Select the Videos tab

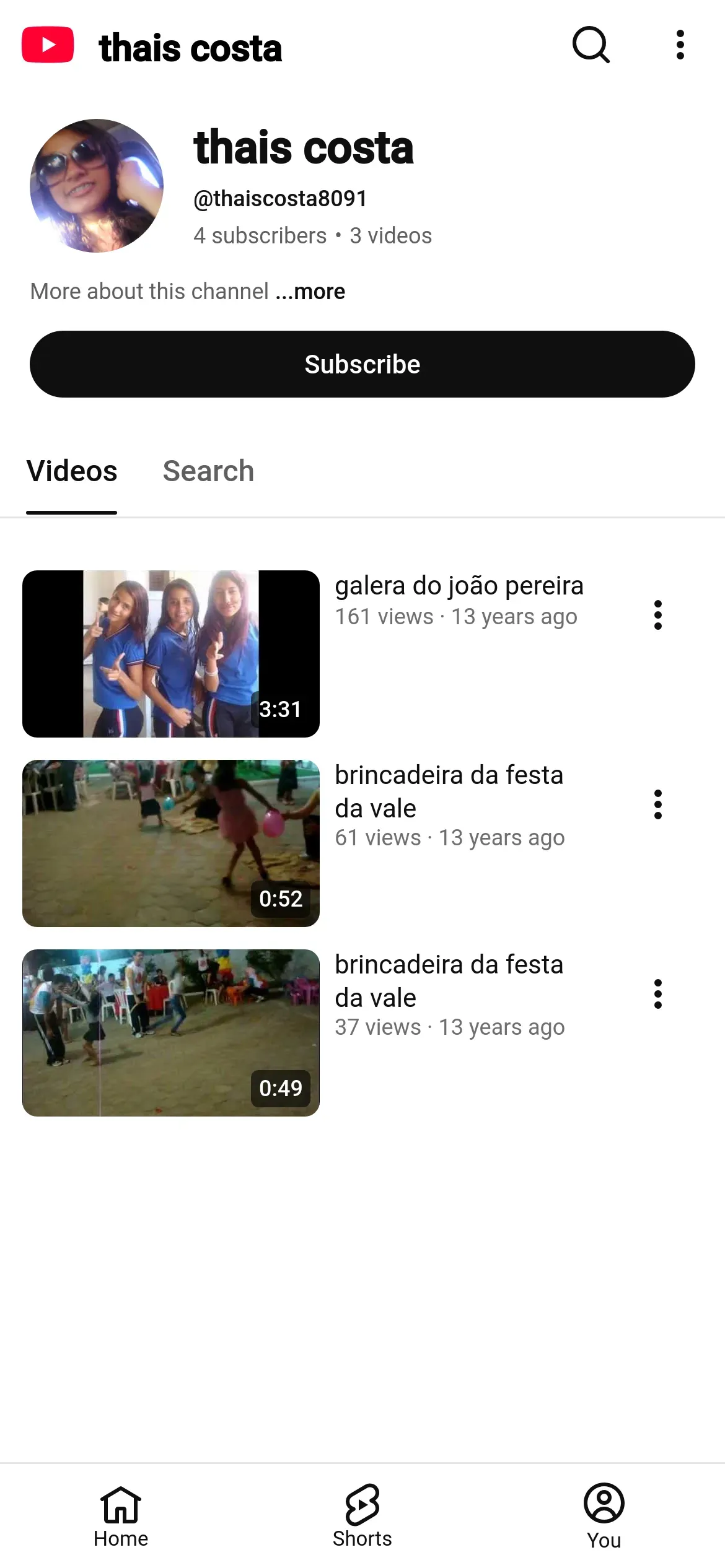(x=72, y=471)
